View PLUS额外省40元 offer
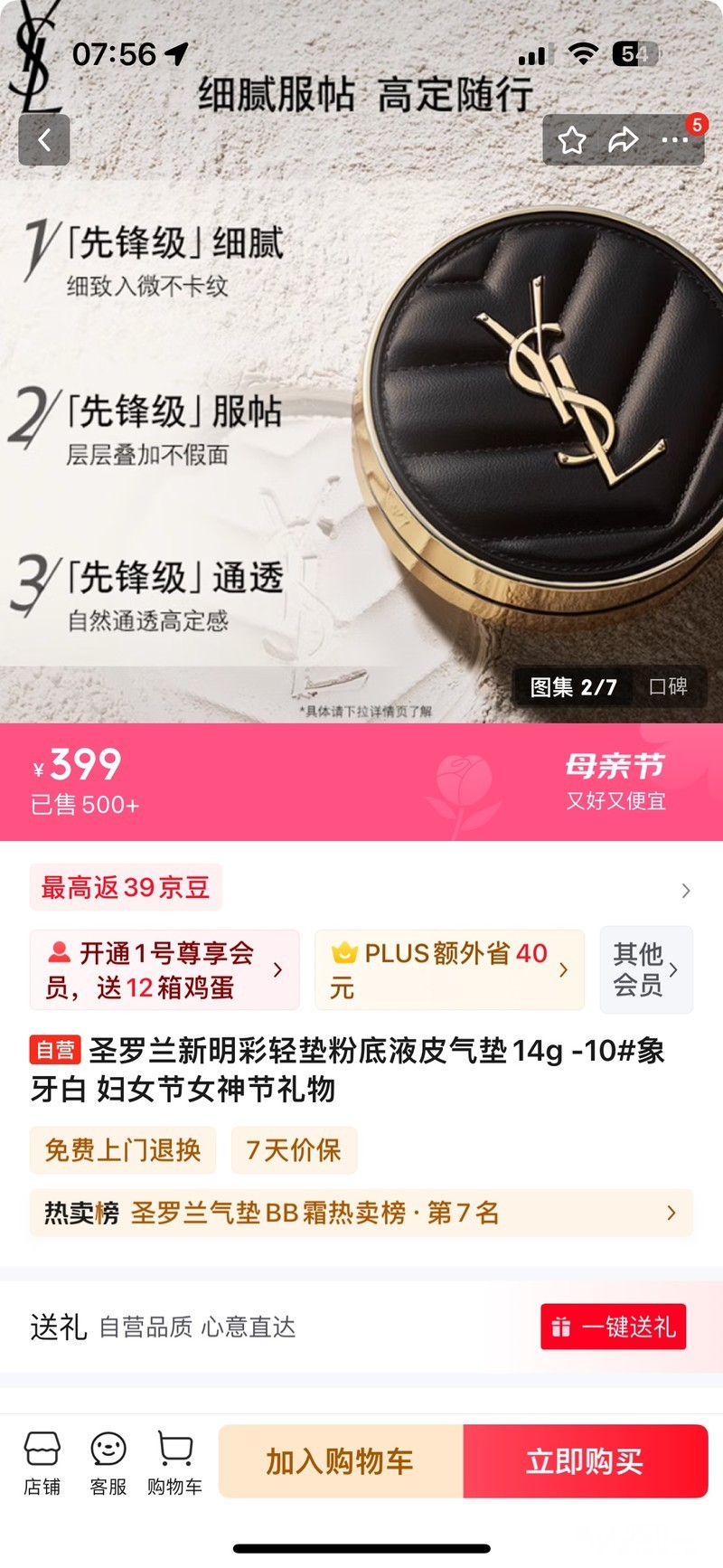Image resolution: width=723 pixels, height=1568 pixels. tap(449, 969)
